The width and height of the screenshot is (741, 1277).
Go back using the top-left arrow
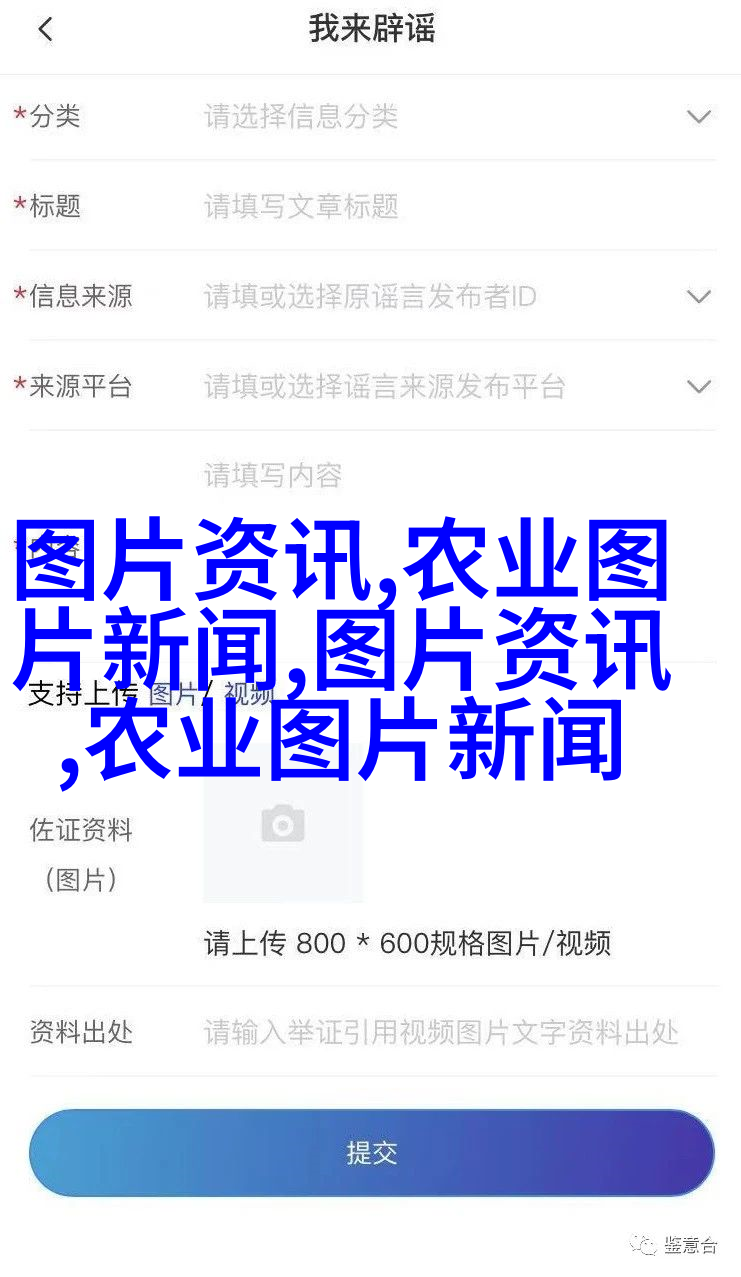pyautogui.click(x=45, y=30)
